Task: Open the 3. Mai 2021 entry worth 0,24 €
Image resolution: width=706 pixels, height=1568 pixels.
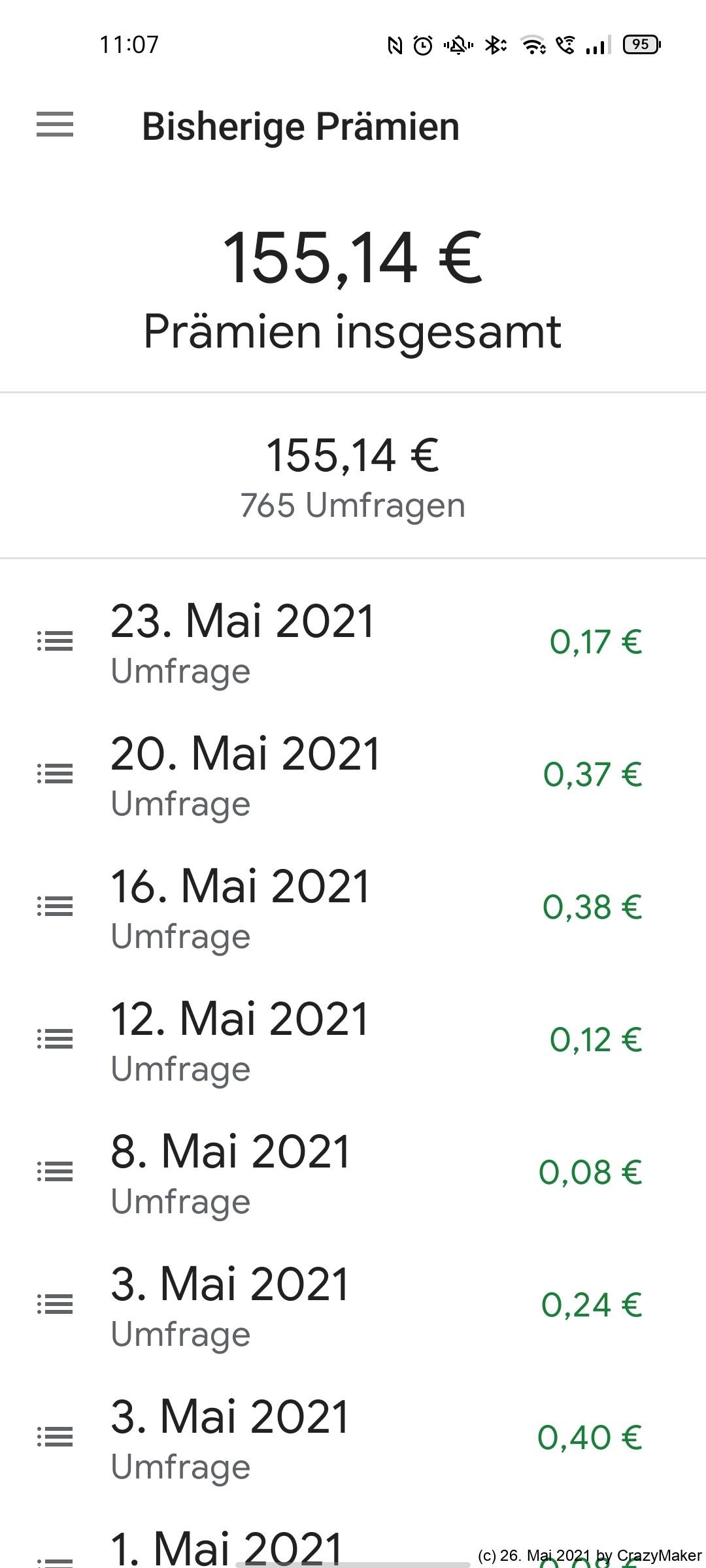Action: click(x=353, y=1305)
